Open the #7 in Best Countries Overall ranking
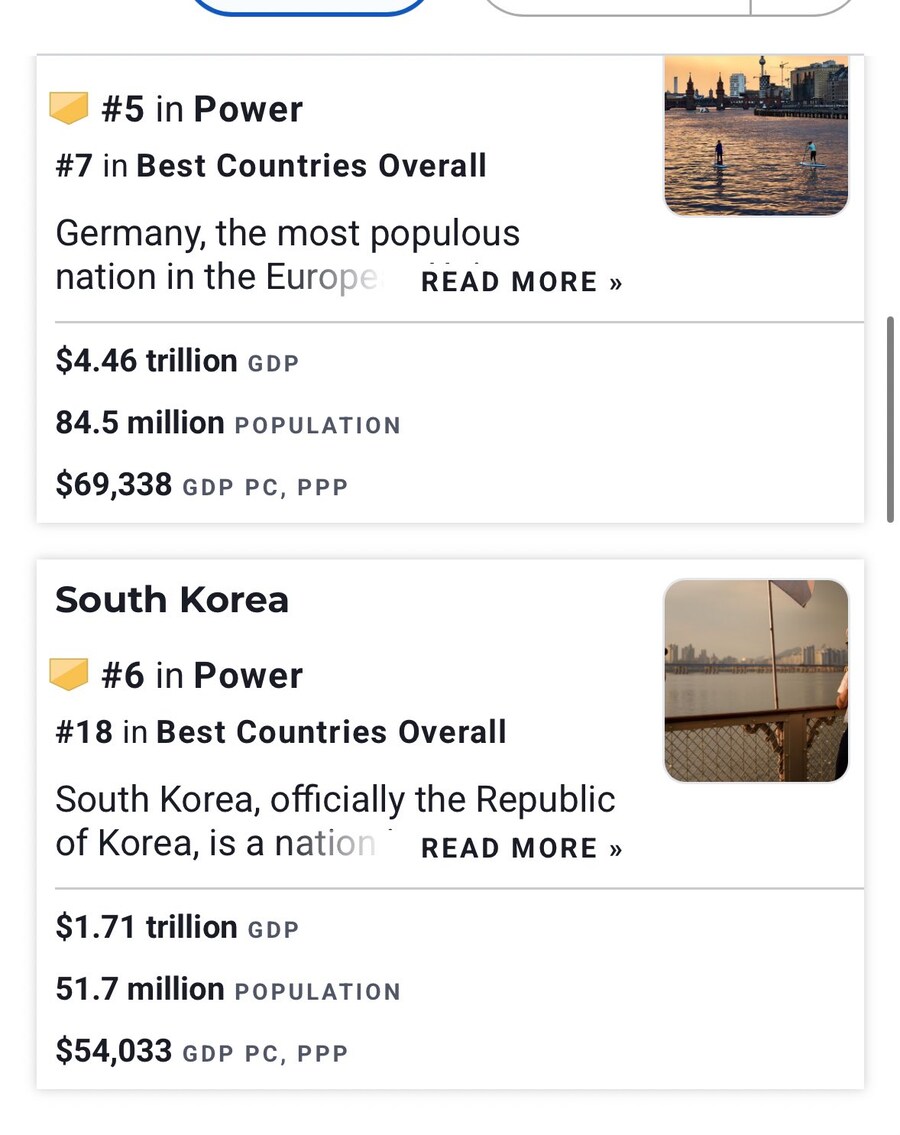Image resolution: width=900 pixels, height=1135 pixels. 270,165
